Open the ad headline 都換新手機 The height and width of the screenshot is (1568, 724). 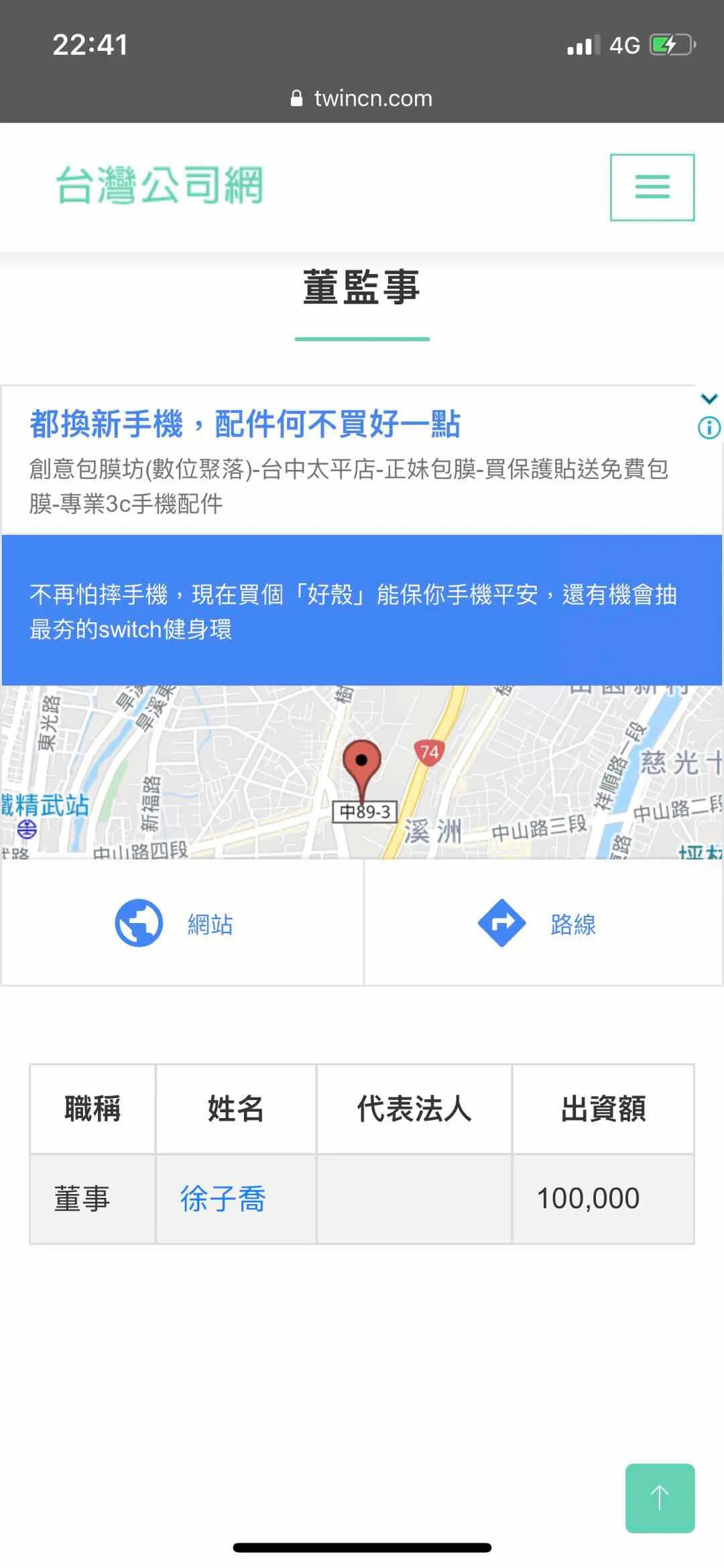[x=245, y=424]
